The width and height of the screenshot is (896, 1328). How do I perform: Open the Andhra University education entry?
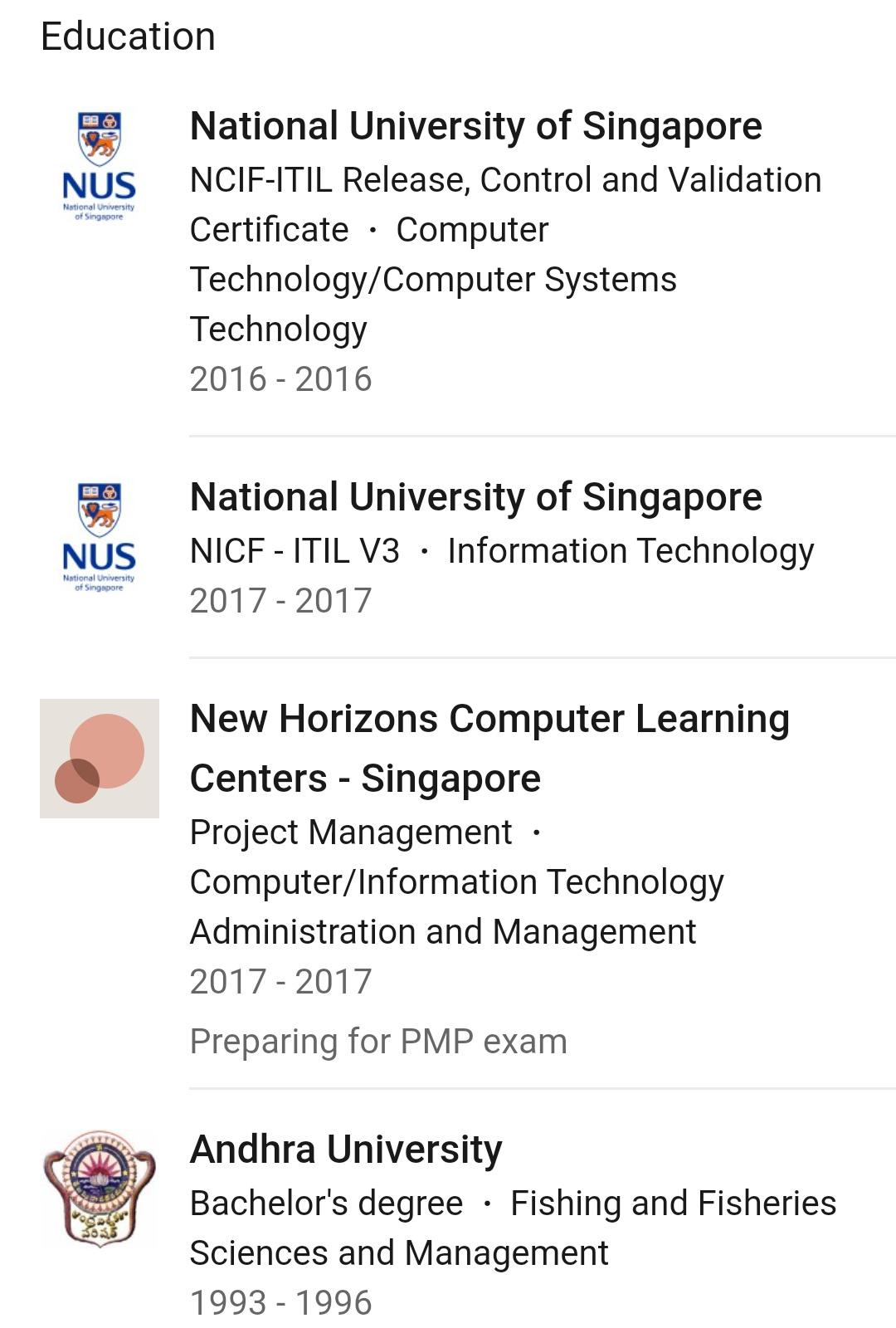click(346, 1150)
